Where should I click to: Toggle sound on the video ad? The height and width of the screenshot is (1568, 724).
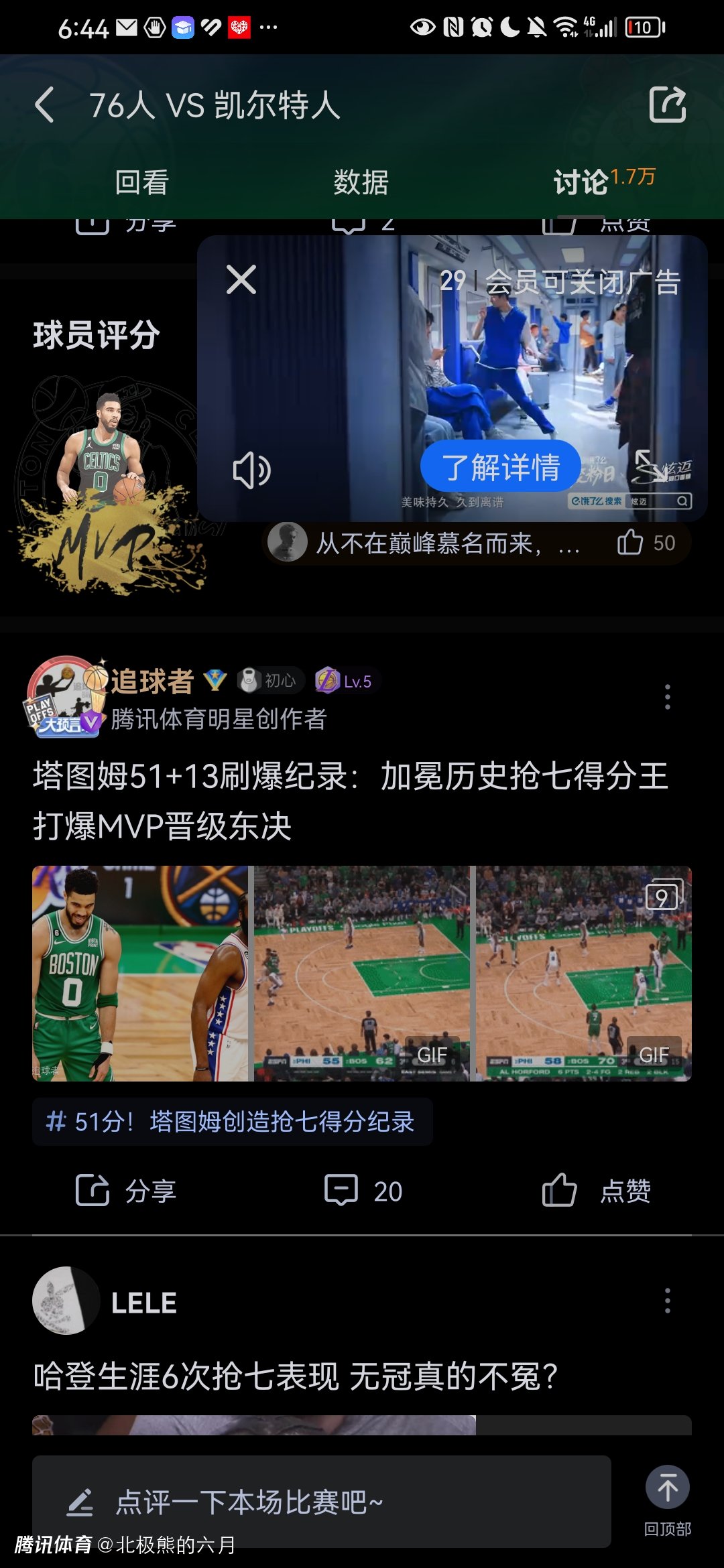pyautogui.click(x=251, y=470)
